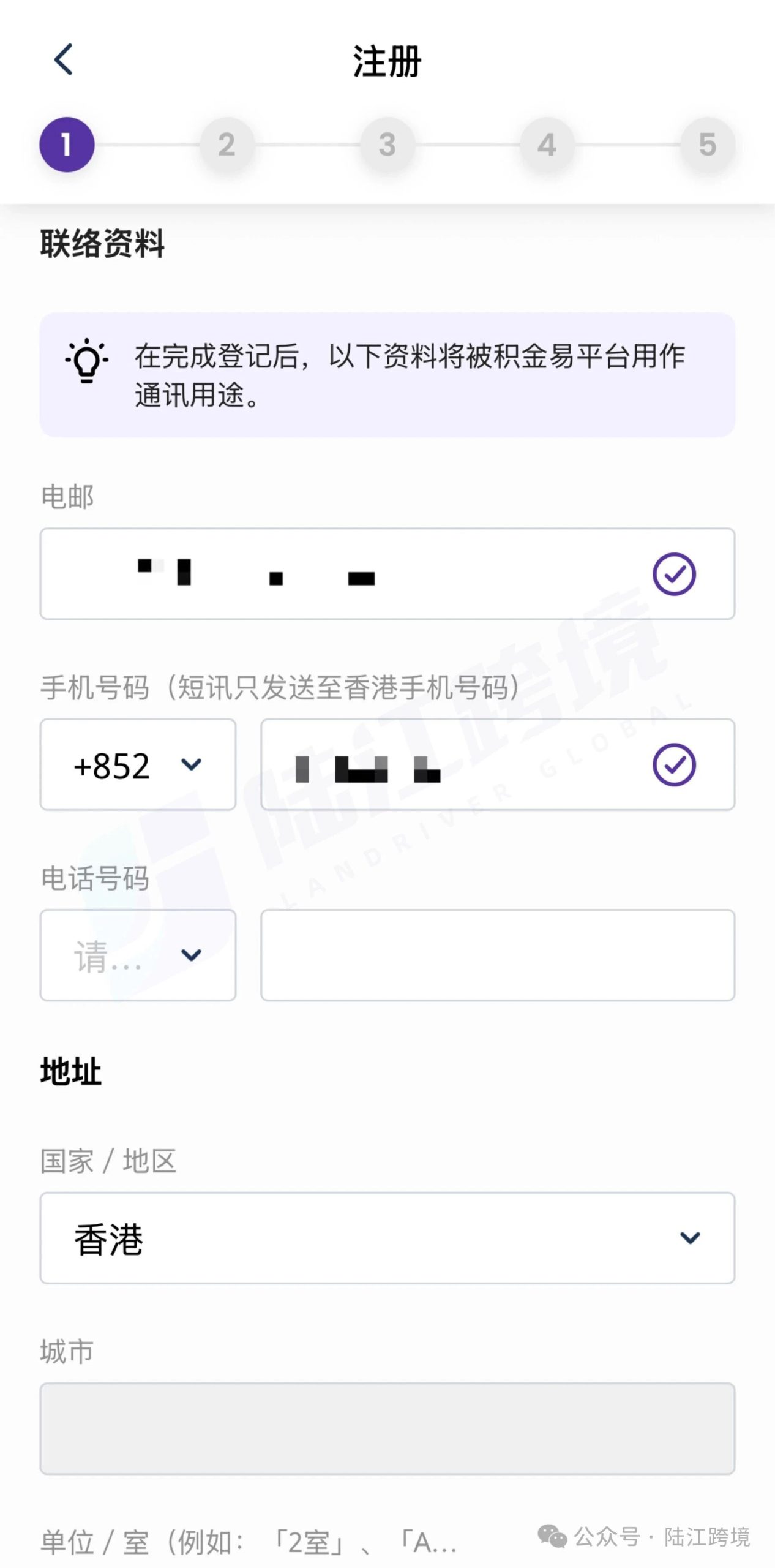775x1568 pixels.
Task: Change the 国家 / 地区 selection from 香港
Action: tap(387, 1238)
